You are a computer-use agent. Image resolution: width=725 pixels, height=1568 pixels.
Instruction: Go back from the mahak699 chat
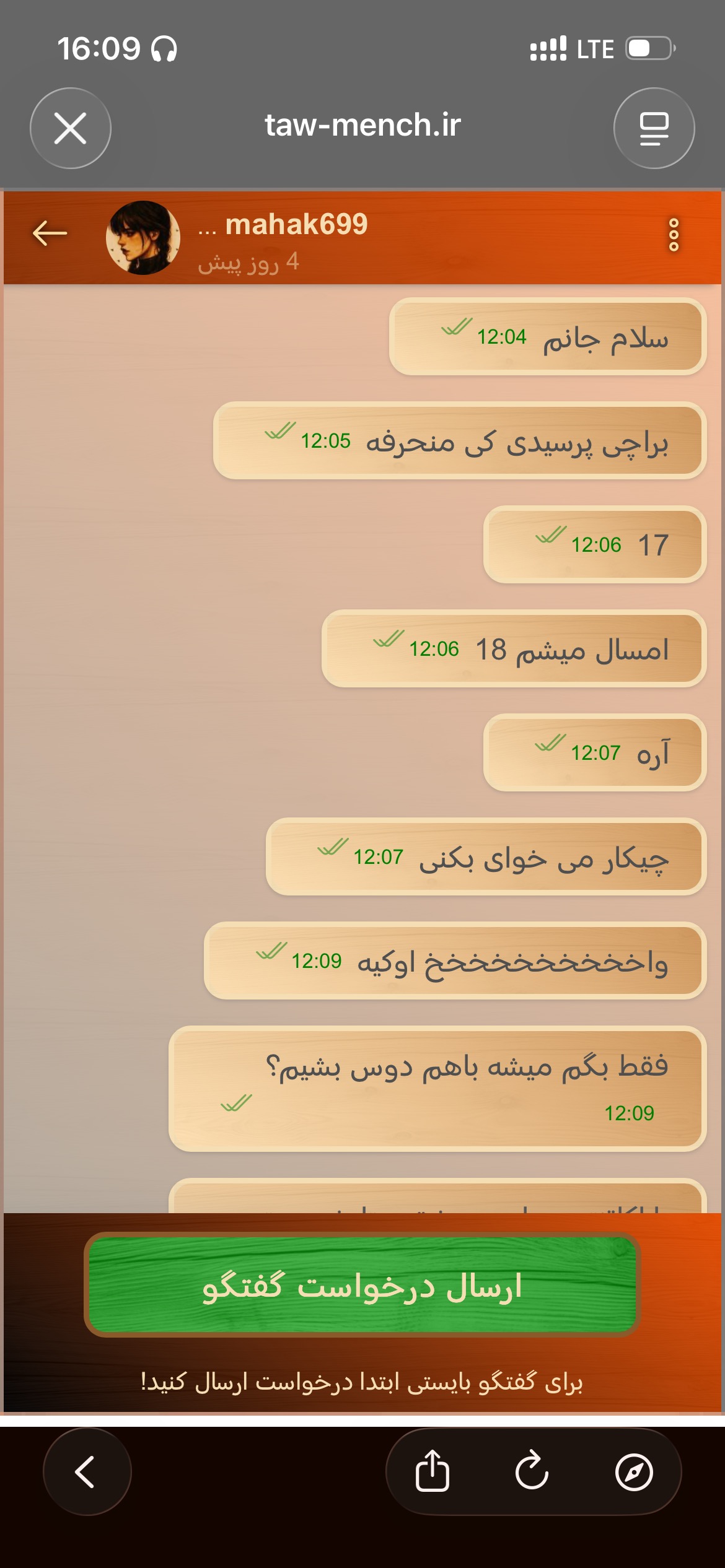(50, 233)
